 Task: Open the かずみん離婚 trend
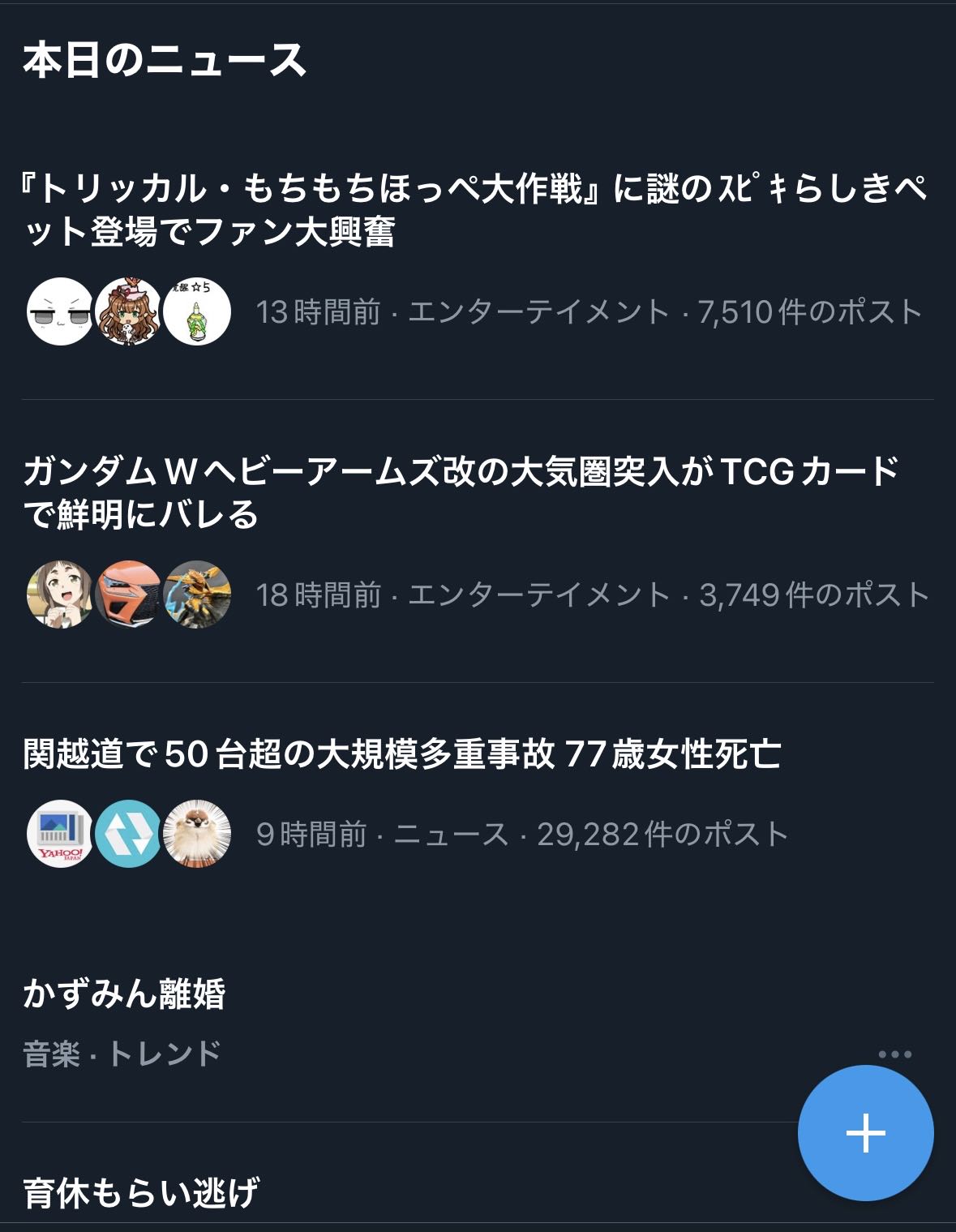(x=124, y=994)
